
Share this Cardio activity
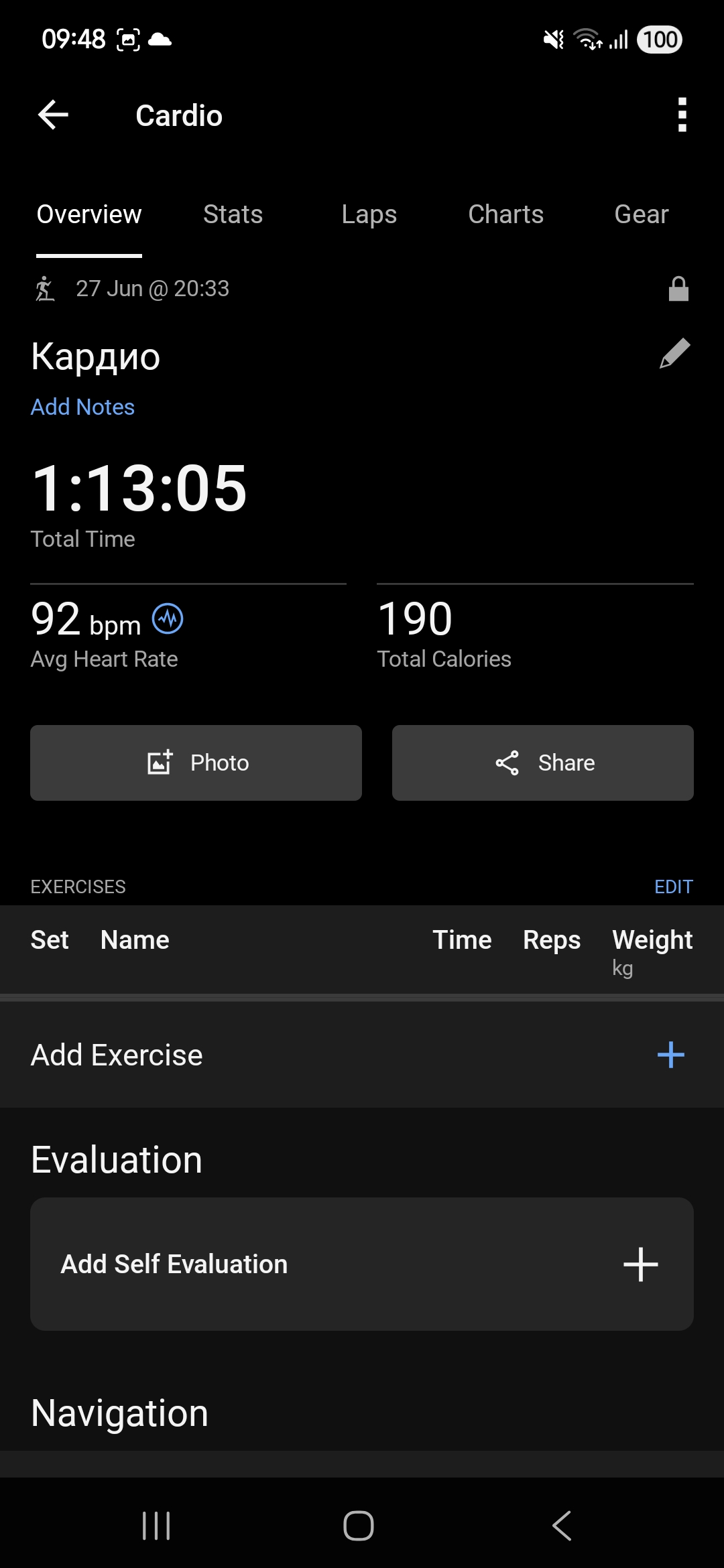543,763
